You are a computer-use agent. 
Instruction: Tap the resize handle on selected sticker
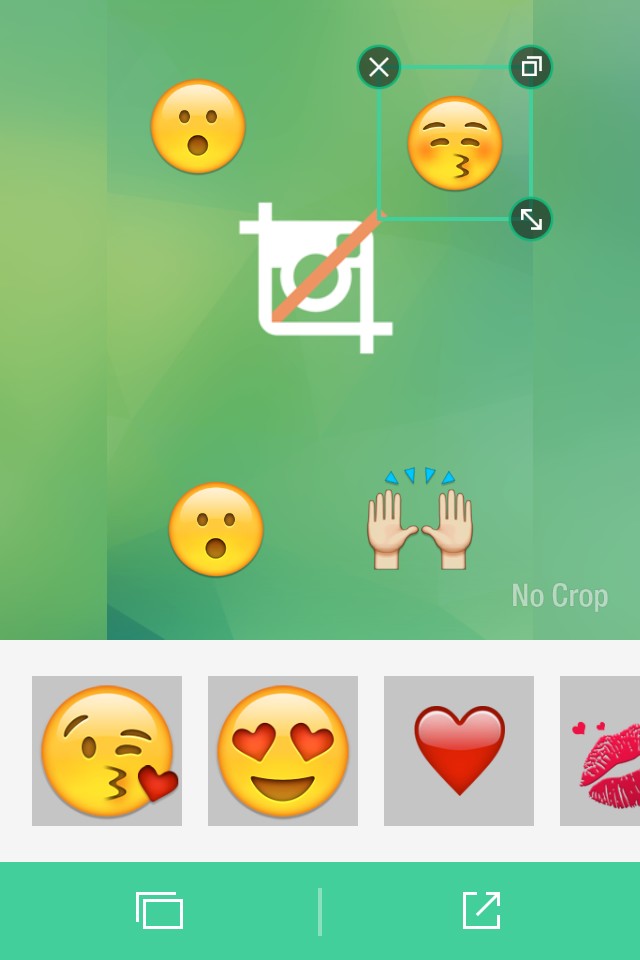point(531,219)
